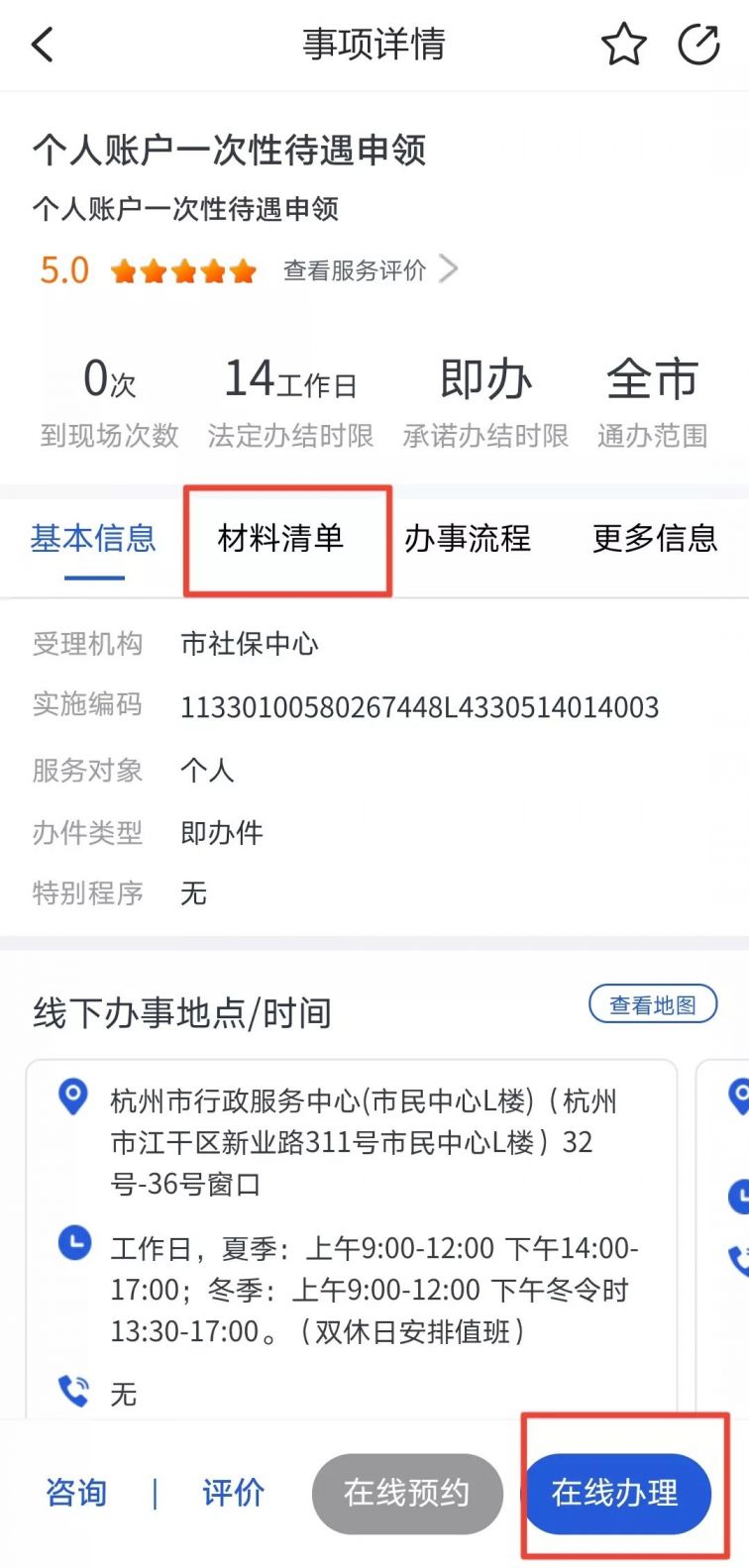Tap the 查看地图 button
749x1568 pixels.
coord(653,1004)
